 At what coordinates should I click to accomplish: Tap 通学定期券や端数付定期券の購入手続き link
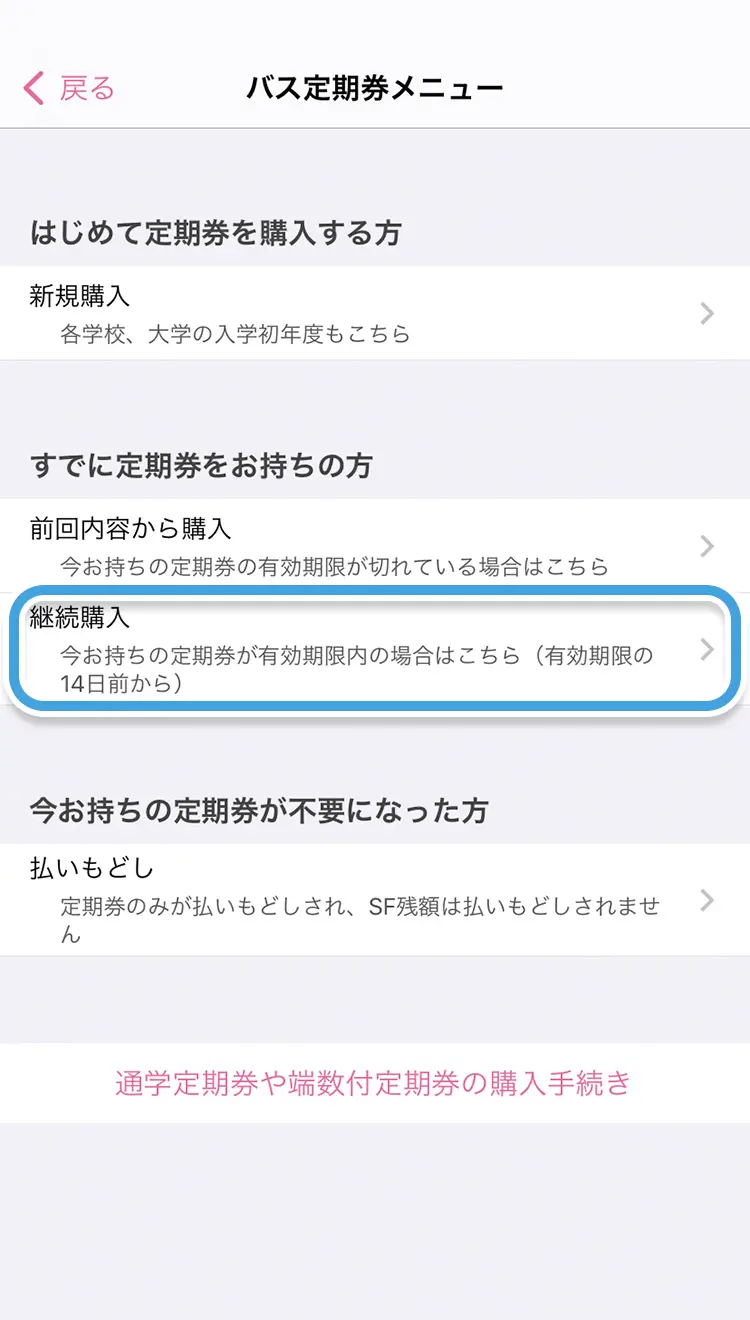tap(374, 1083)
